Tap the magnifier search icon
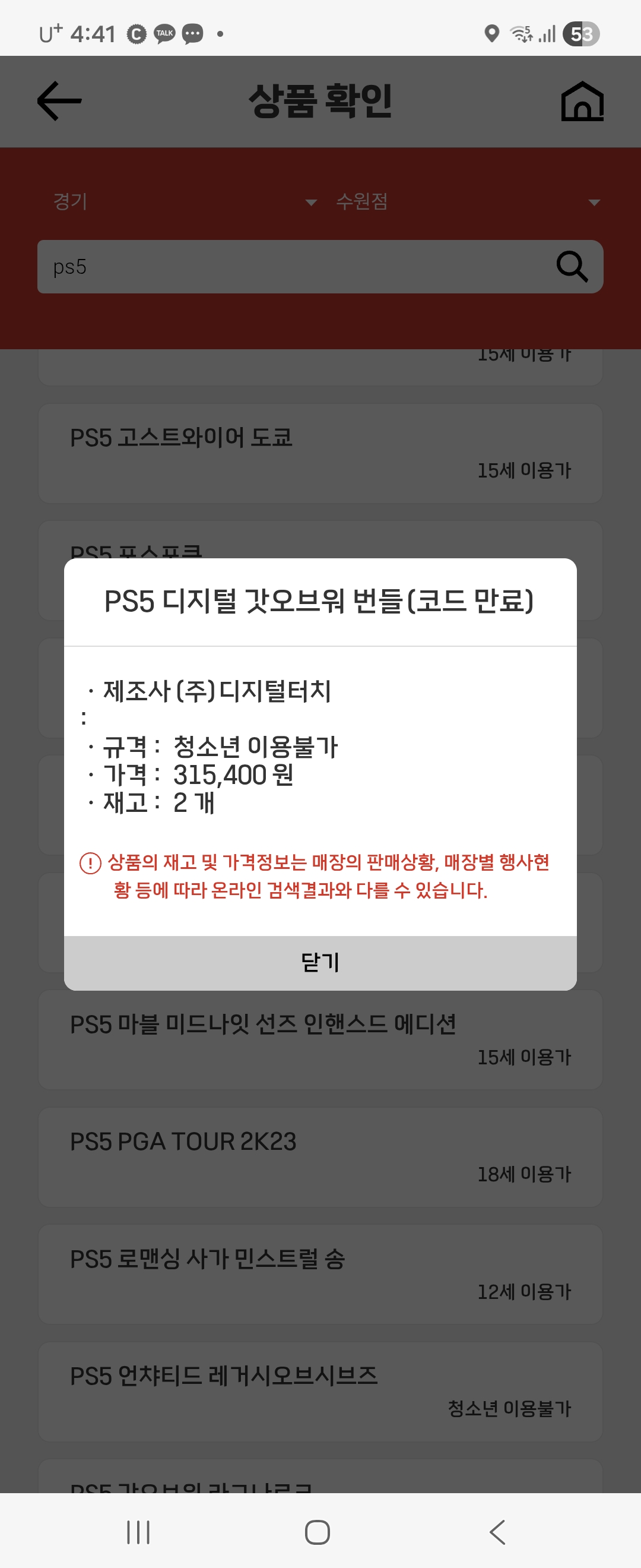641x1568 pixels. point(572,267)
